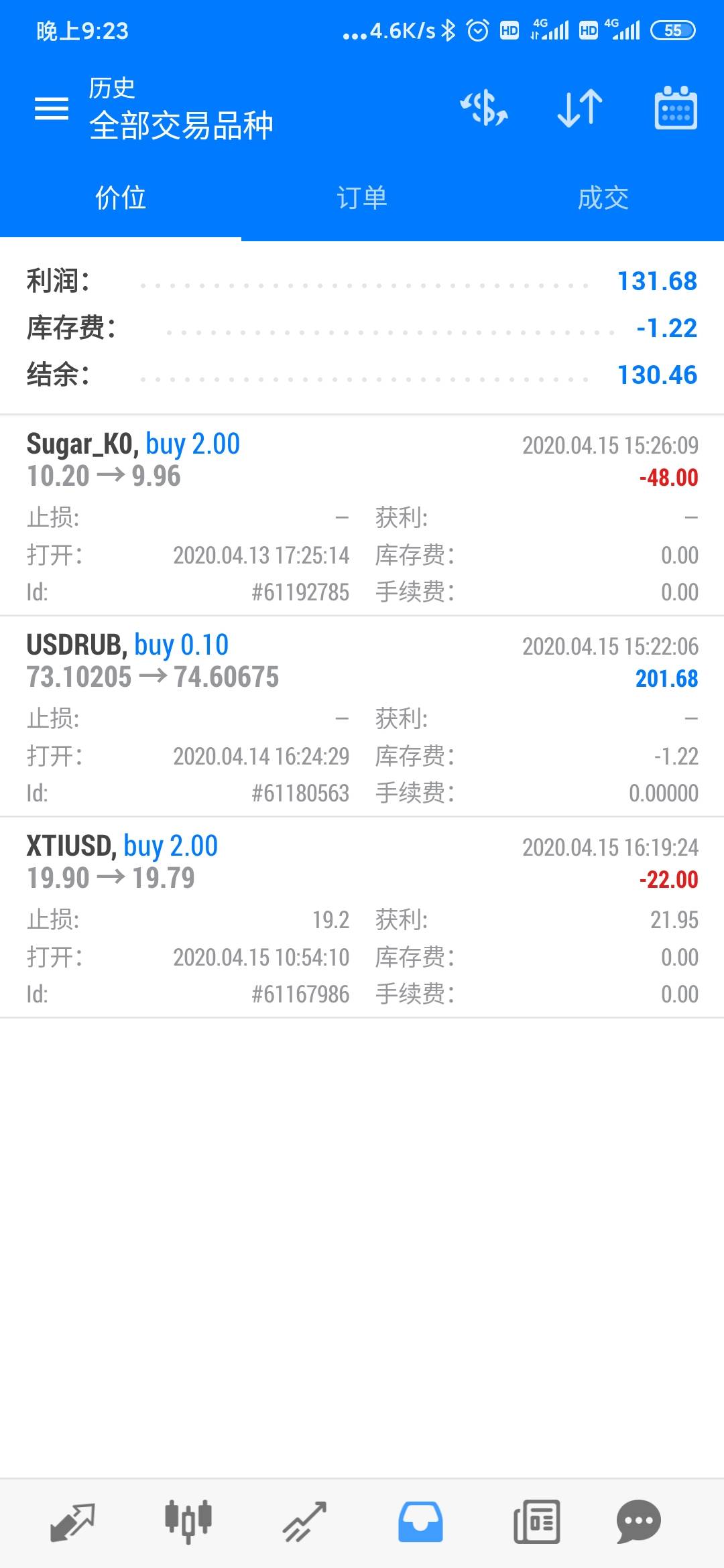Go to the trade trend-line tab
The height and width of the screenshot is (1568, 724).
click(304, 1521)
